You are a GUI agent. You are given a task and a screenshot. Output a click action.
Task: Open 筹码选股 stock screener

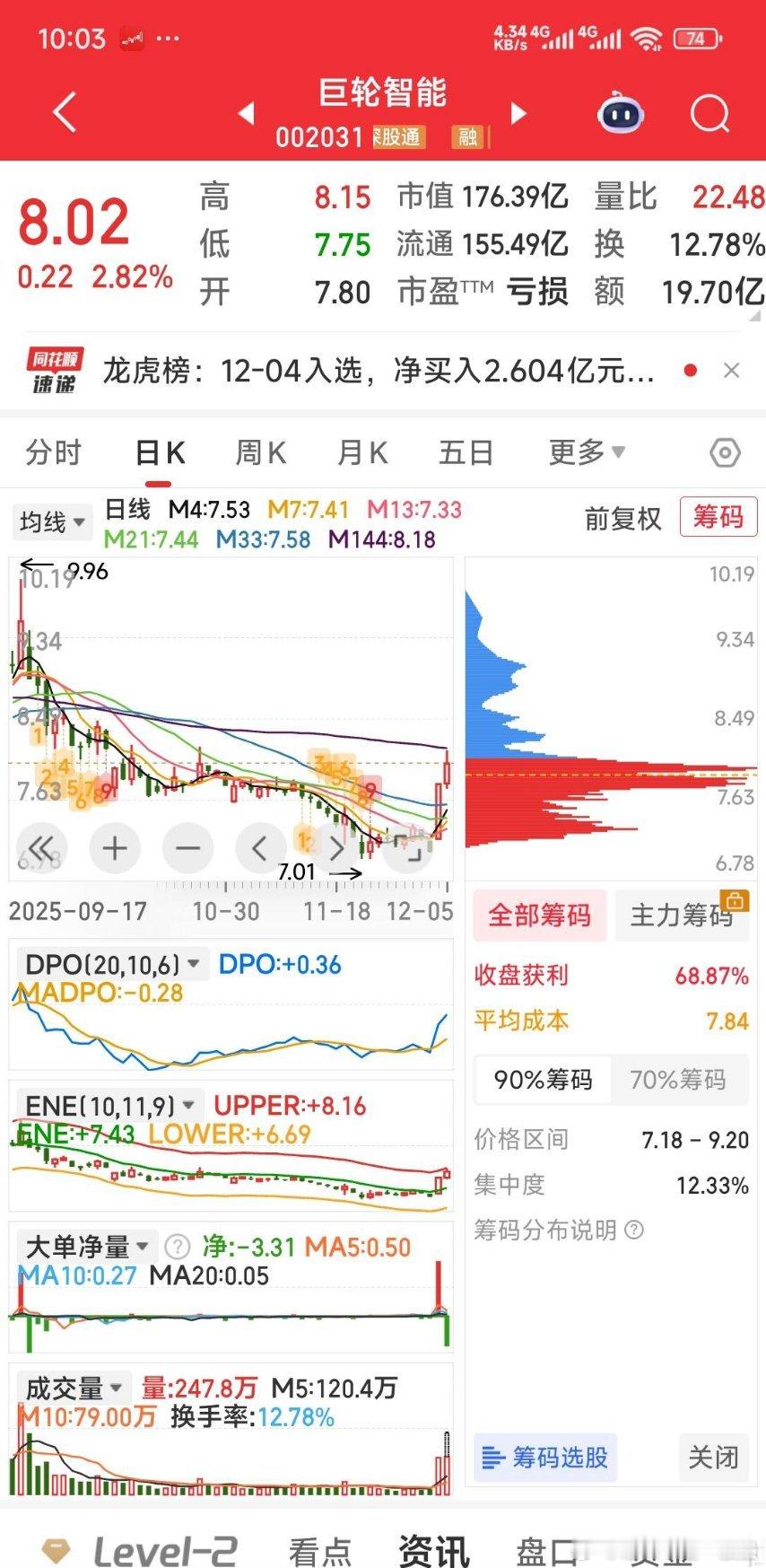(545, 1457)
